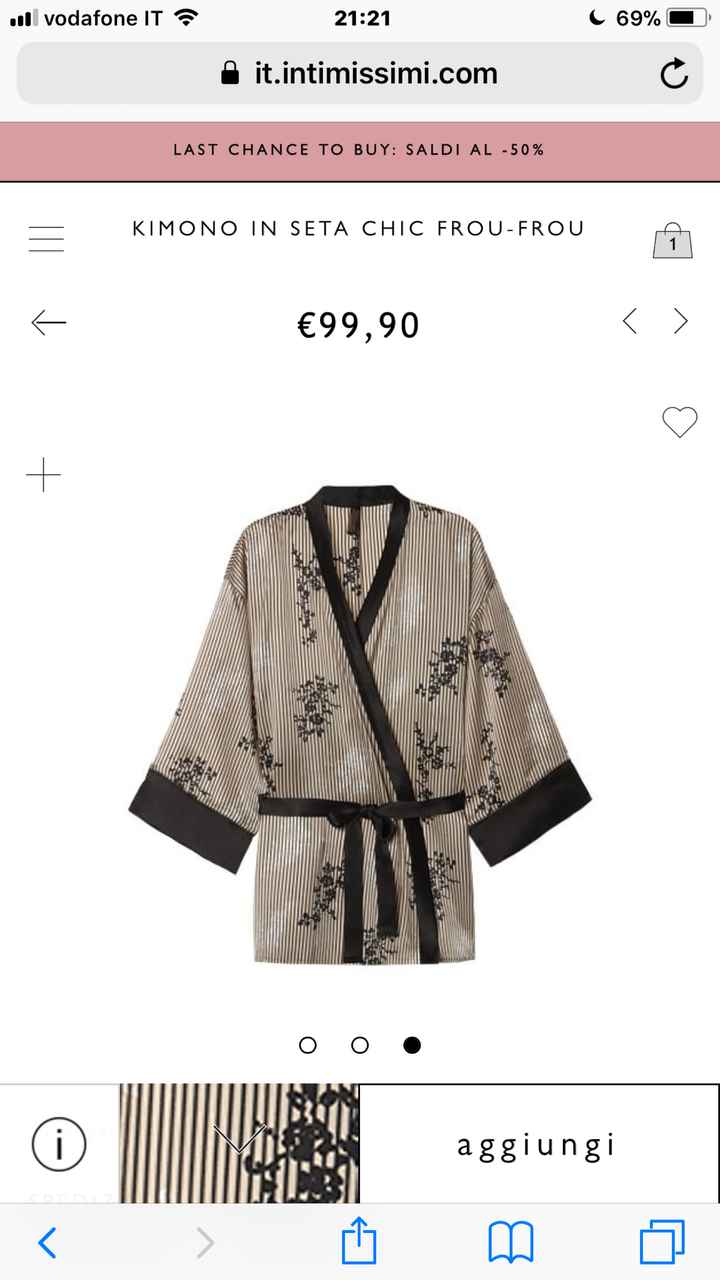Tap the KIMONO IN SETA CHIC FROU-FROU title
This screenshot has height=1280, width=720.
(x=357, y=228)
